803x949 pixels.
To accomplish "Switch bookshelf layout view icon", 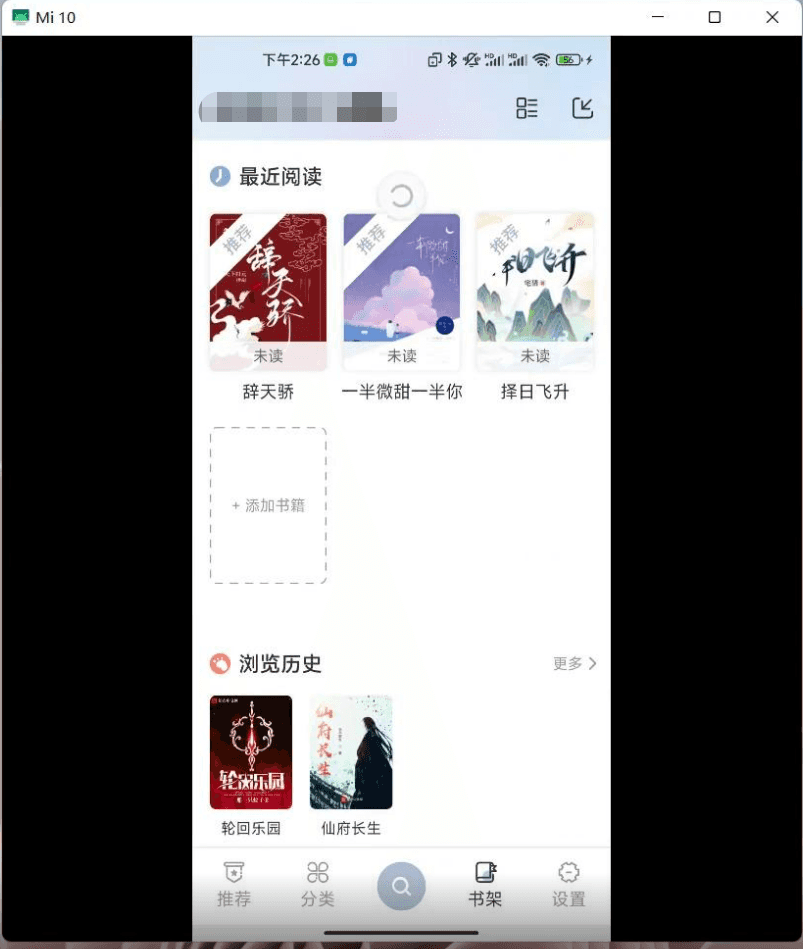I will 527,108.
